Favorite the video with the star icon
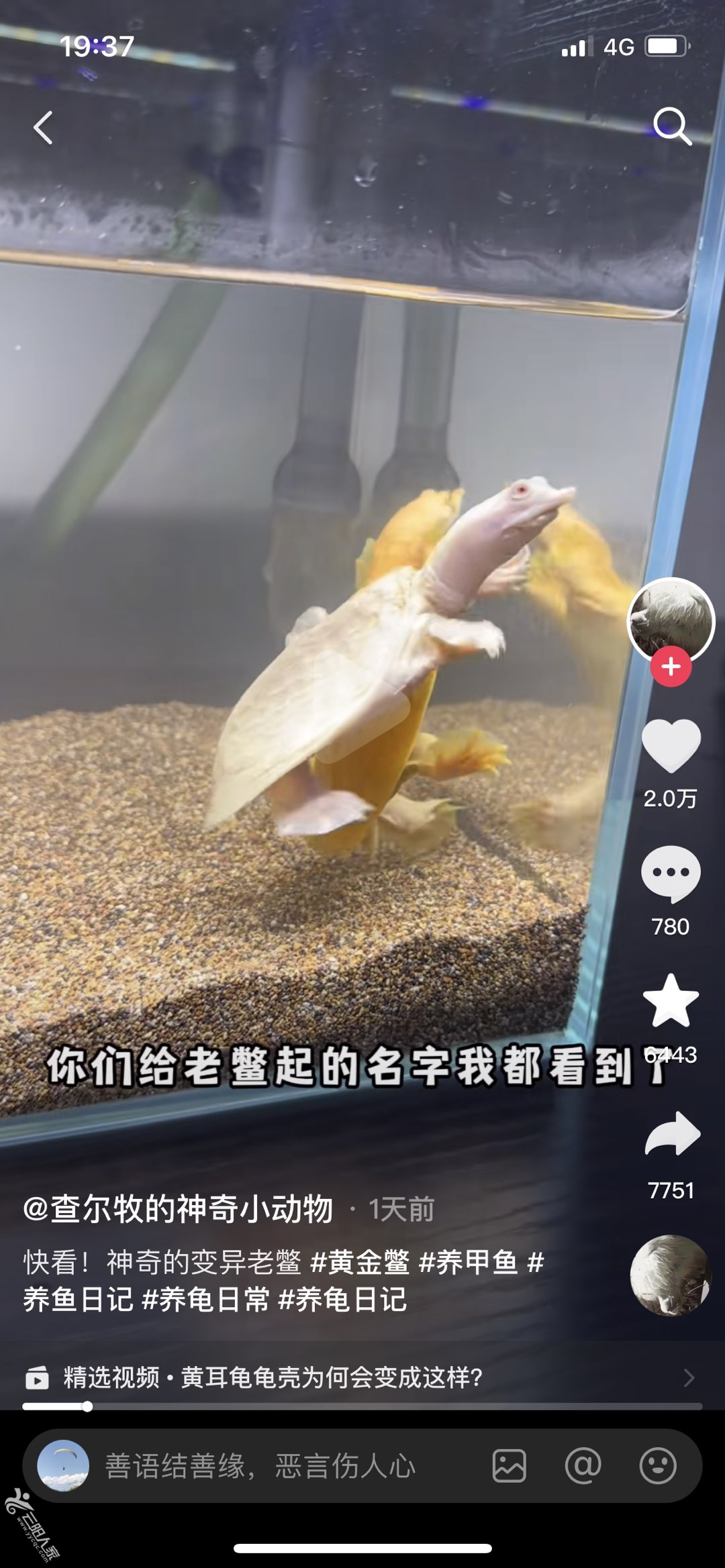Viewport: 725px width, 1568px height. [x=671, y=1002]
